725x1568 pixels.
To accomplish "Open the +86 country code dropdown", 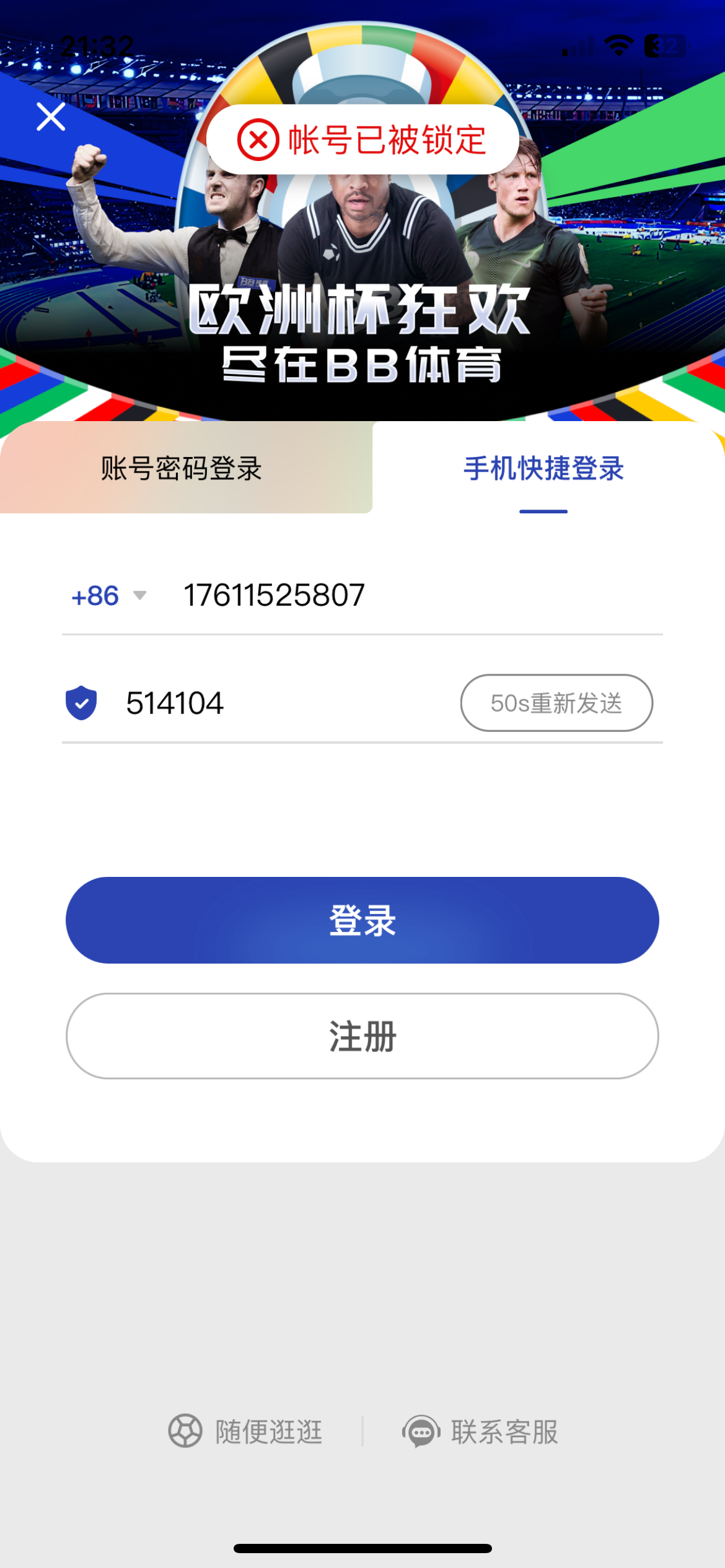I will [x=108, y=596].
